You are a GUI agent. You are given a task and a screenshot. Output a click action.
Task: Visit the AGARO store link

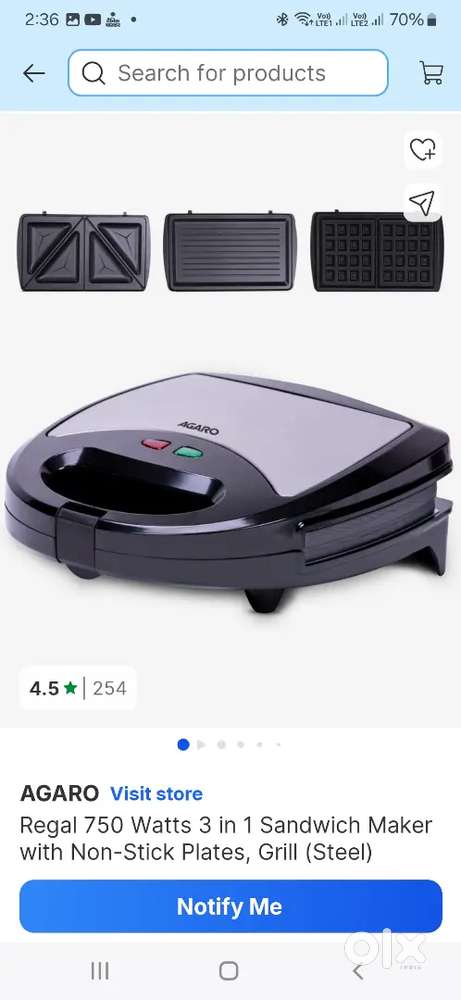pos(156,794)
